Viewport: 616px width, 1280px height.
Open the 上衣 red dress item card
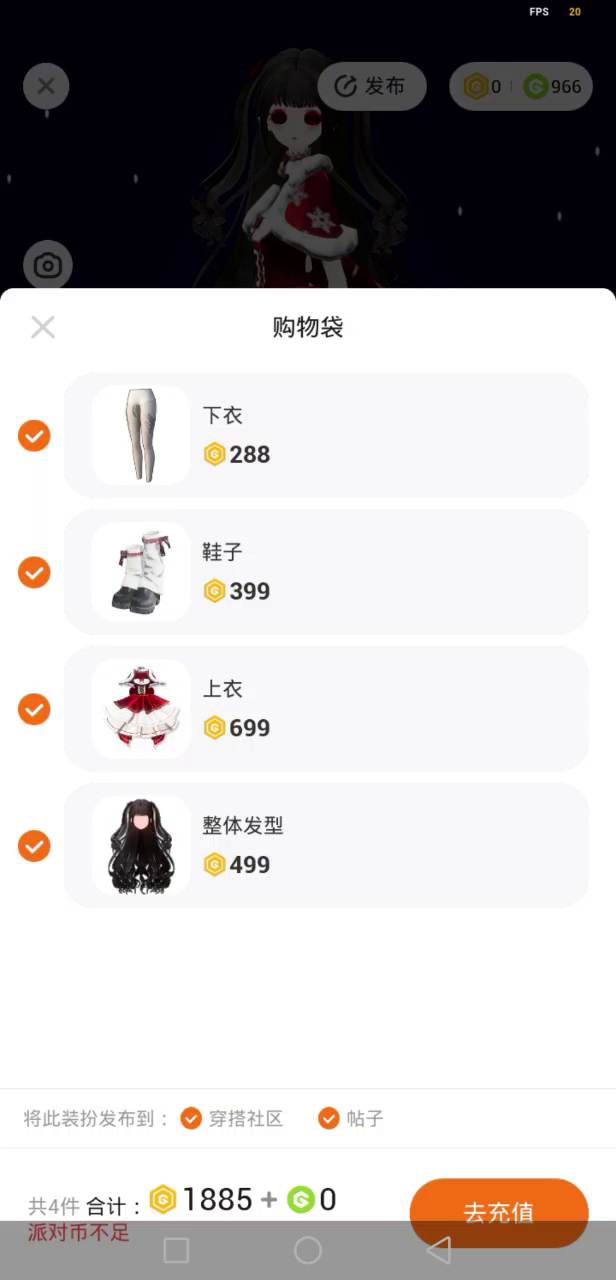[x=326, y=709]
